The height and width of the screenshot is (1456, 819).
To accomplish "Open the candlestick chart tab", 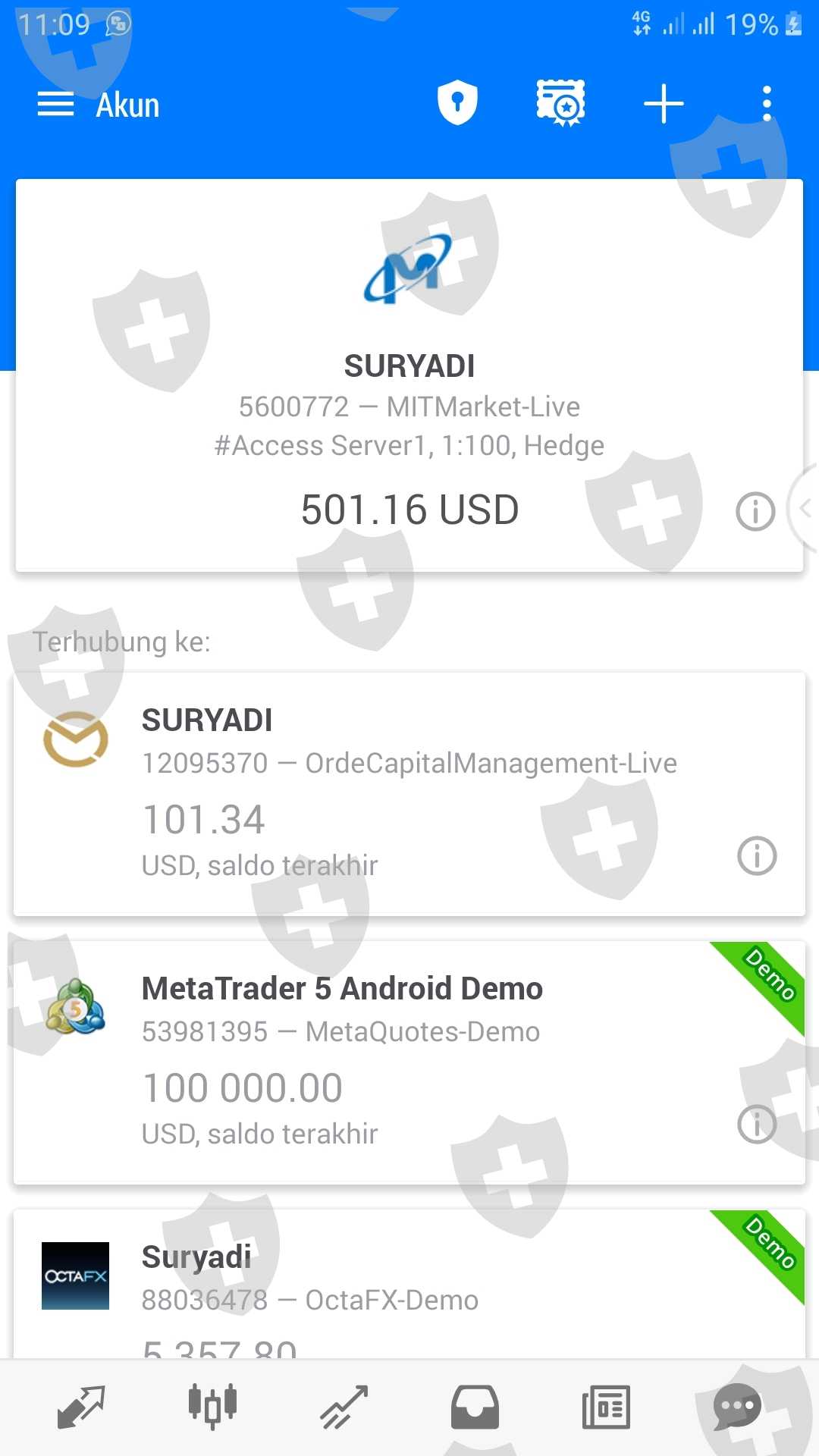I will click(212, 1407).
